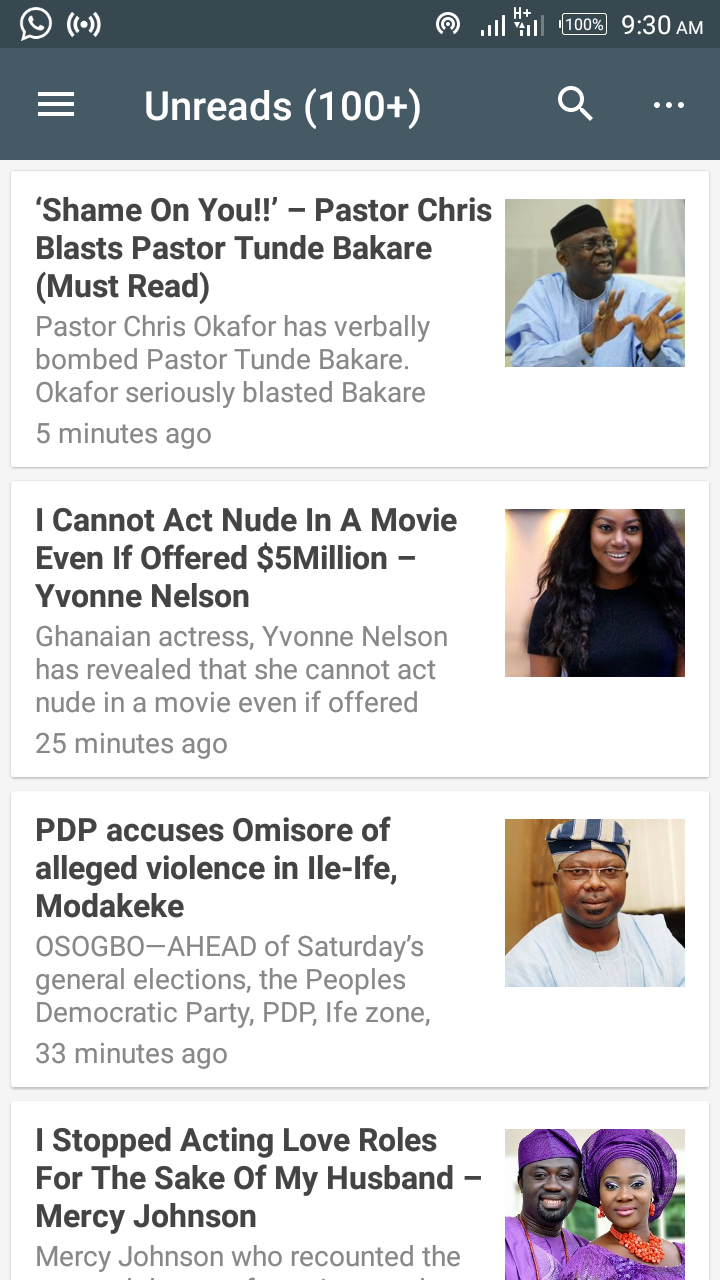Open the Mercy Johnson love roles article
This screenshot has height=1280, width=720.
coord(258,1178)
